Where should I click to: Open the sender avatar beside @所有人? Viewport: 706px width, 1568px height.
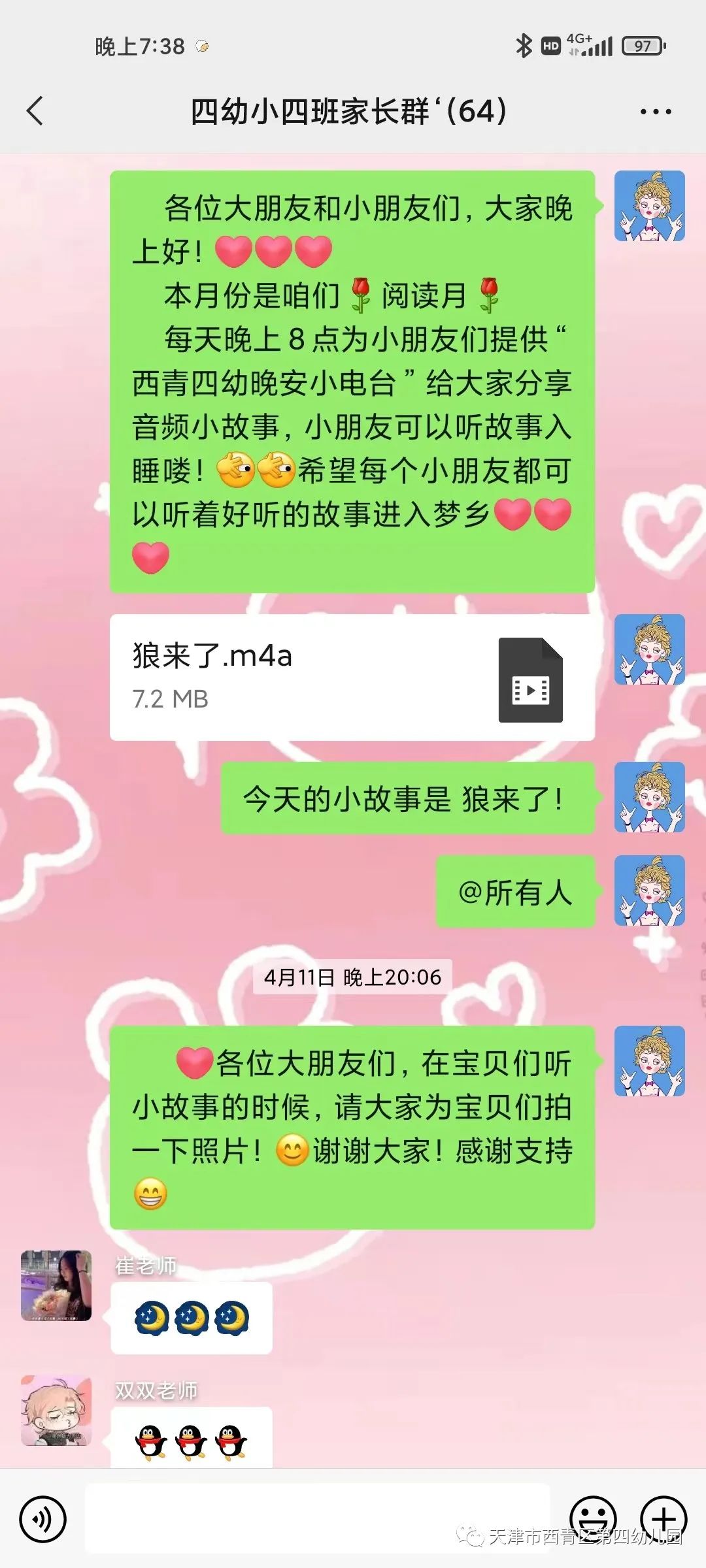pos(649,890)
